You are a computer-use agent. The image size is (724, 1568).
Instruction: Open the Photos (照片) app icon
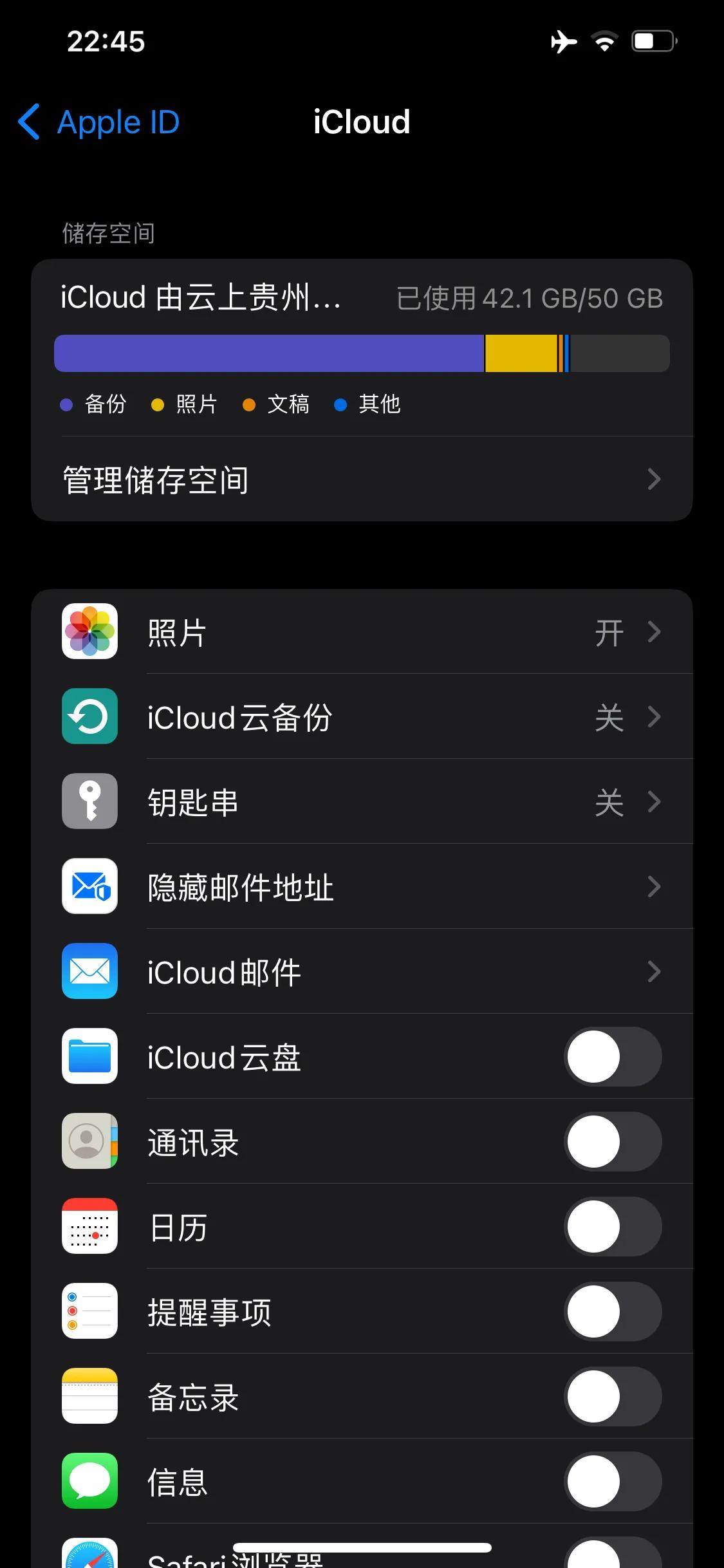89,632
